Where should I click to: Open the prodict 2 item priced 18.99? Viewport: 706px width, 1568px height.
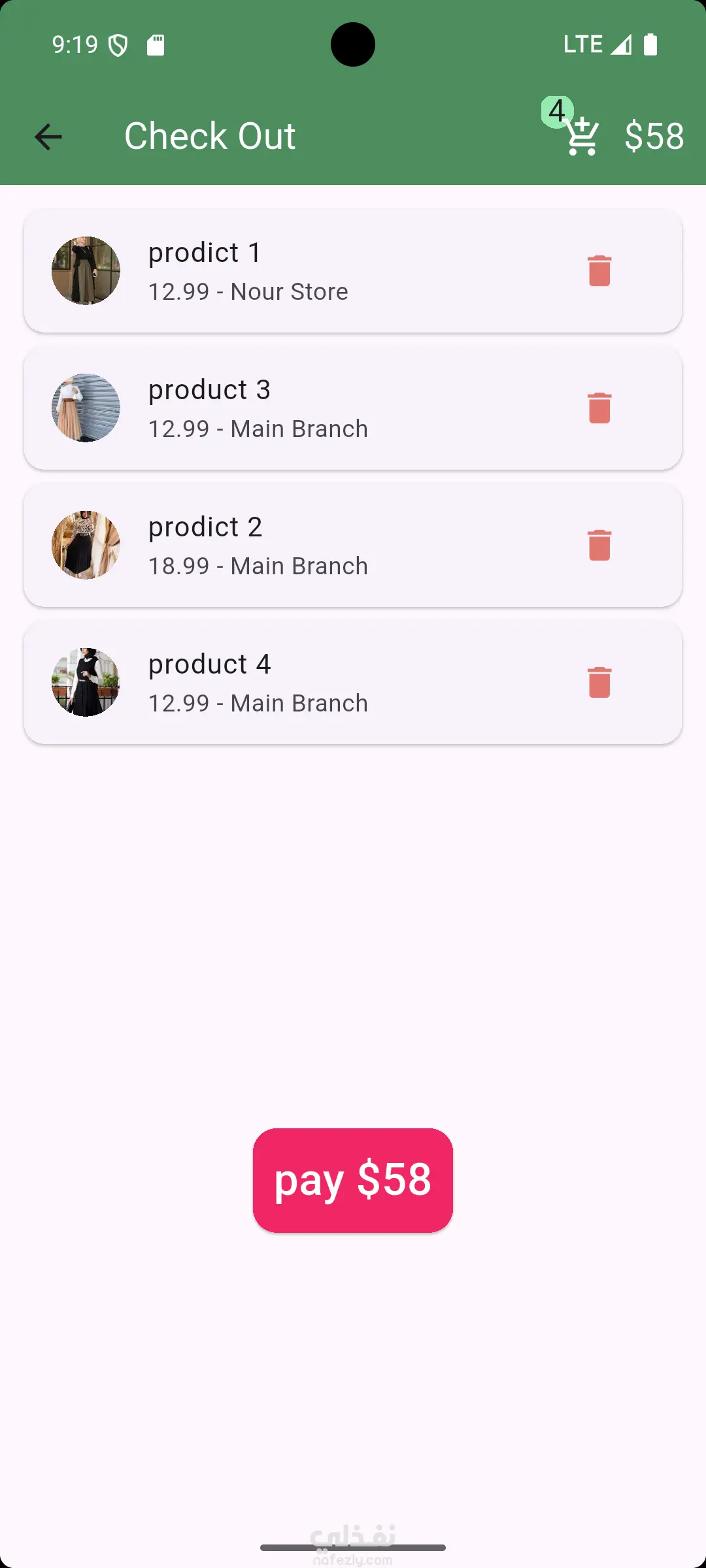tap(294, 545)
